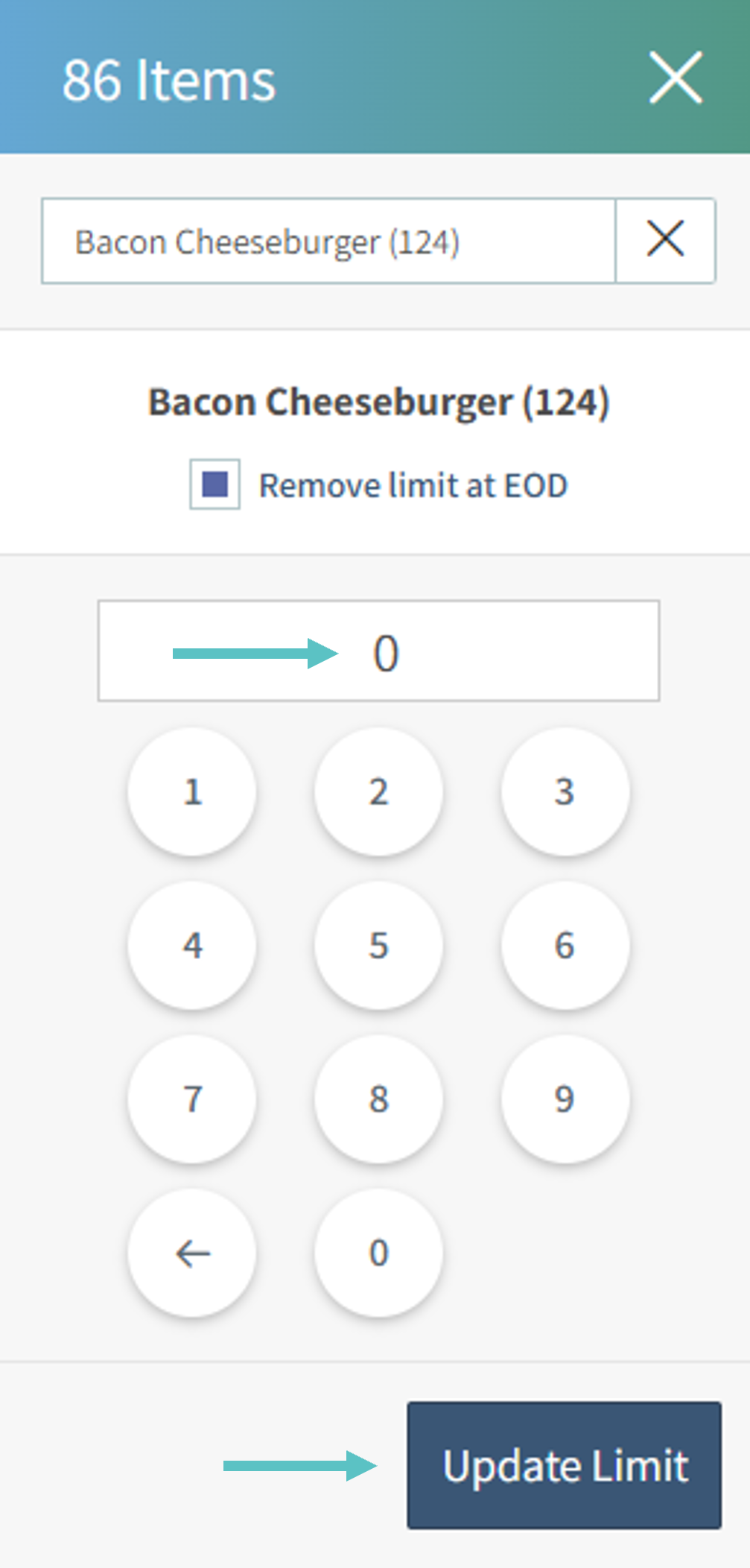Enter digit 4 on the keypad
This screenshot has height=1568, width=750.
coord(192,945)
